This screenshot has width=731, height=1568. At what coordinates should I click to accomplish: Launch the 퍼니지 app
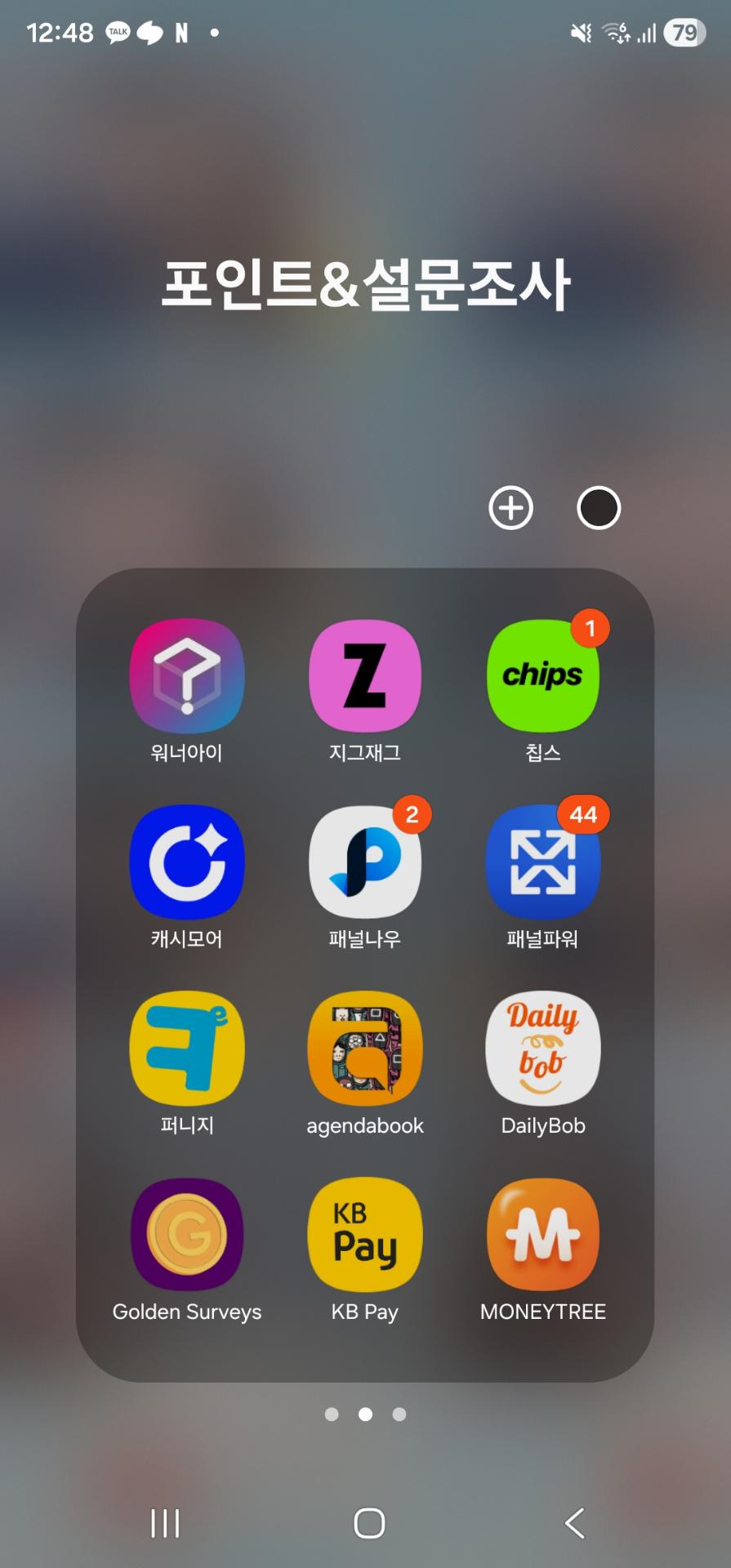pos(187,1049)
